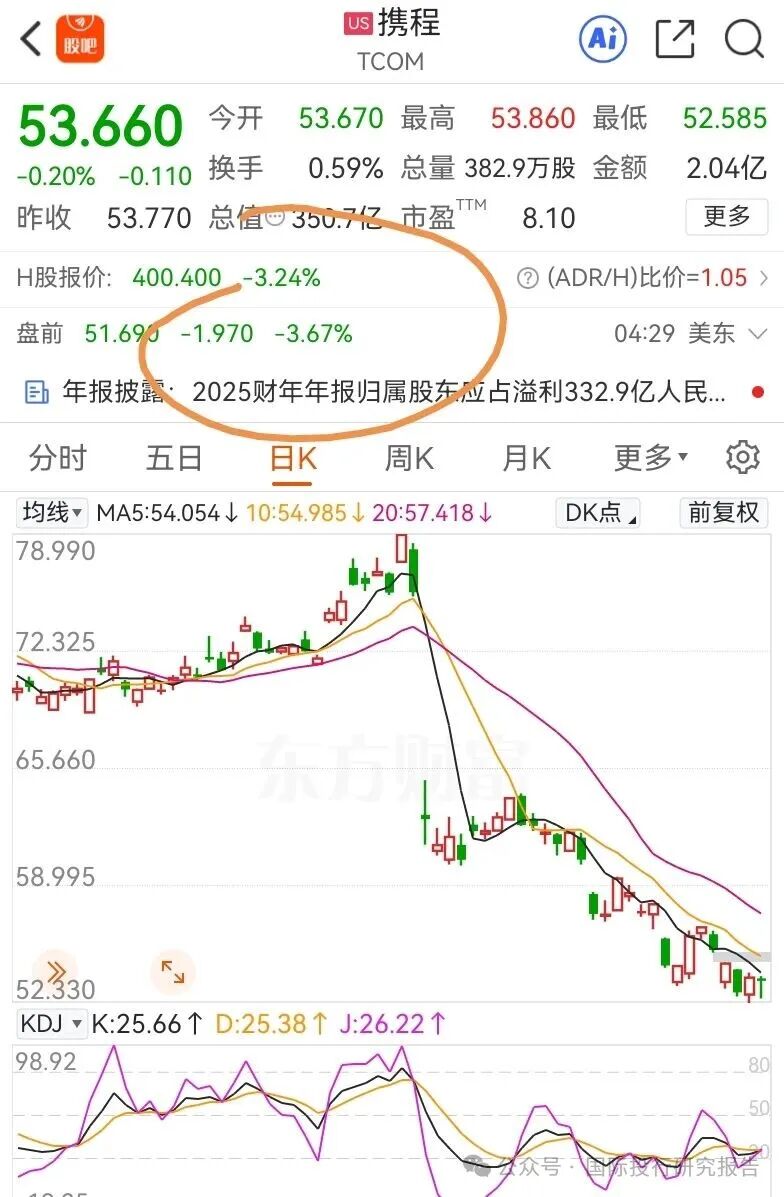Screen dimensions: 784x1197
Task: Open the KDJ indicator dropdown
Action: pyautogui.click(x=52, y=1023)
